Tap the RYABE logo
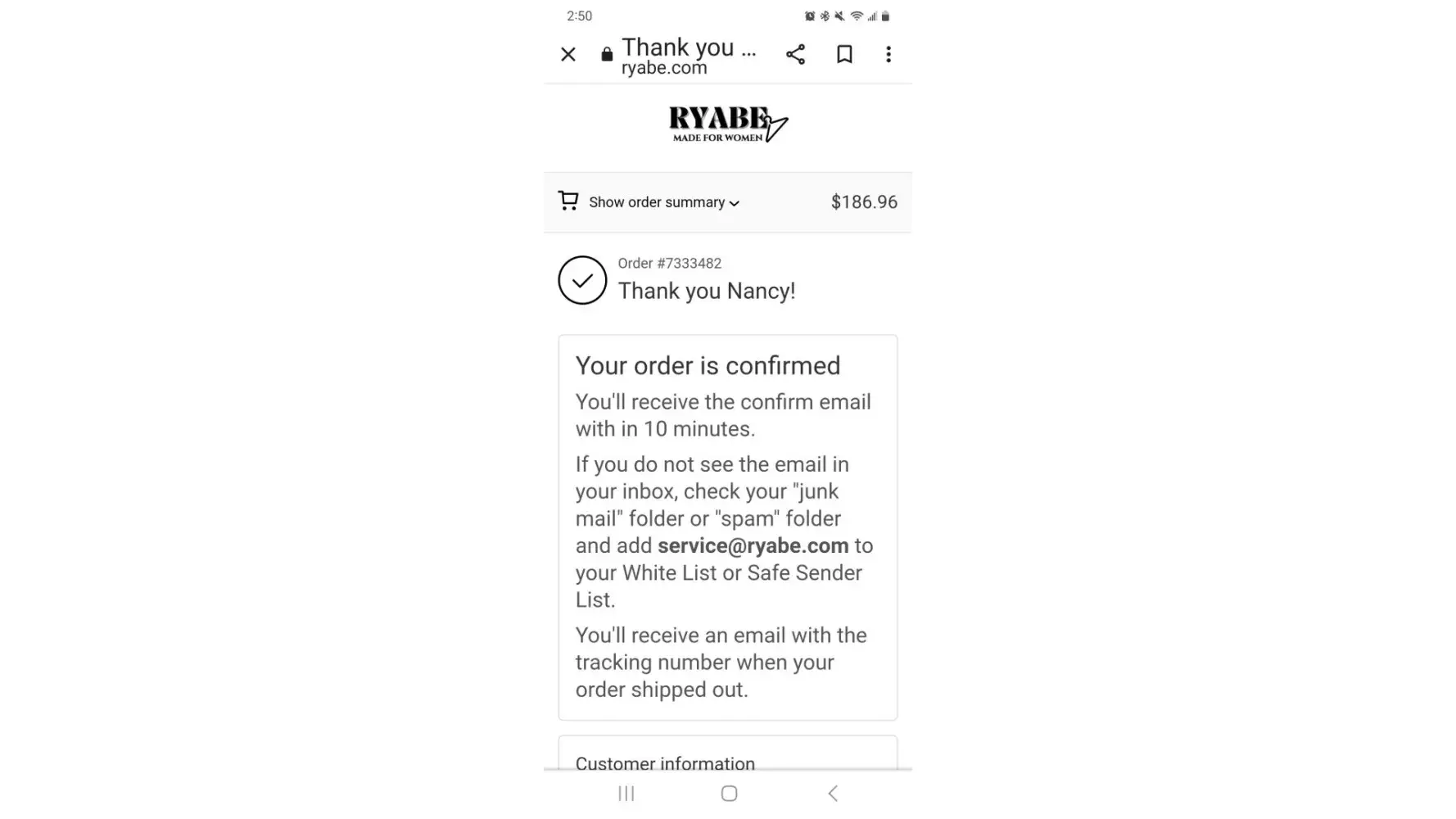Viewport: 1456px width, 819px height. (x=727, y=124)
